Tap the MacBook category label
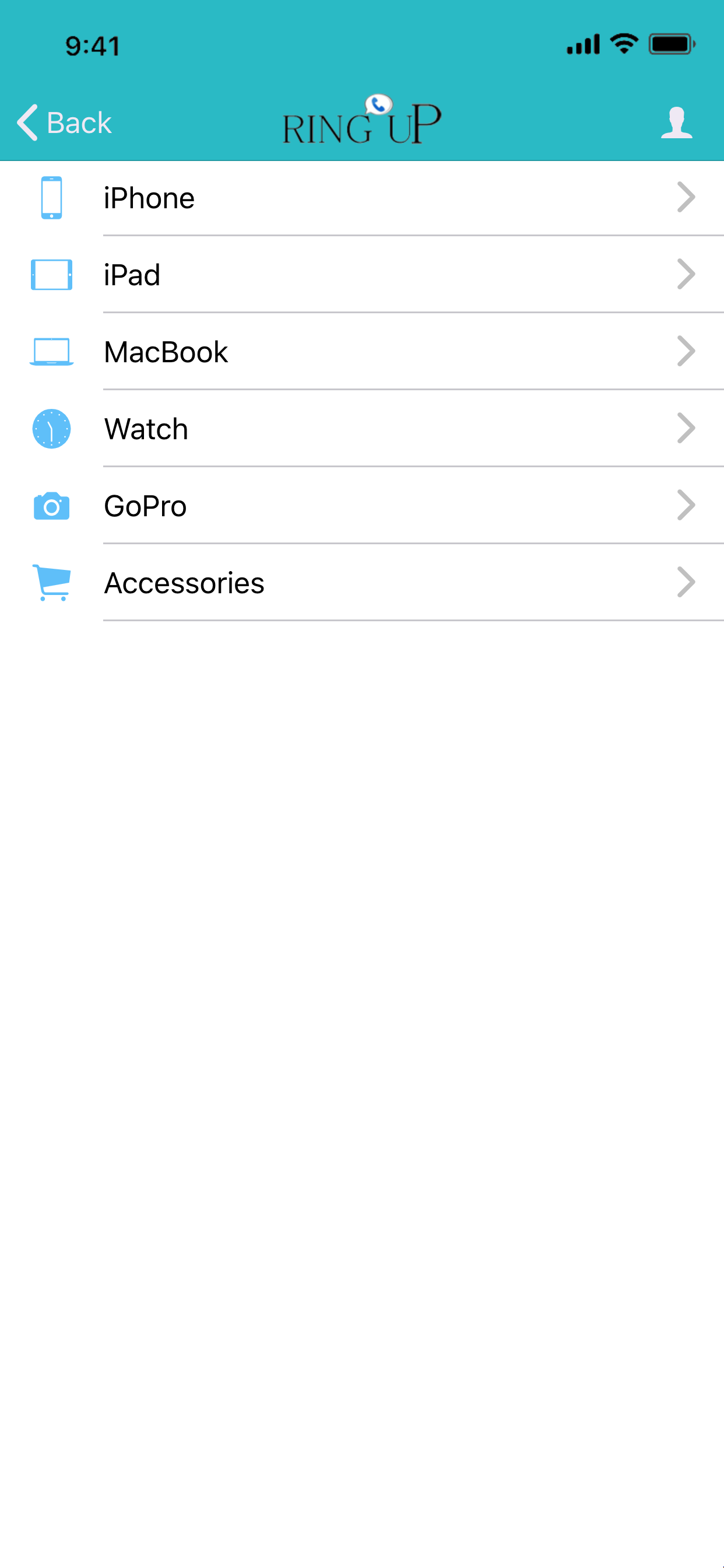The height and width of the screenshot is (1568, 724). tap(166, 351)
